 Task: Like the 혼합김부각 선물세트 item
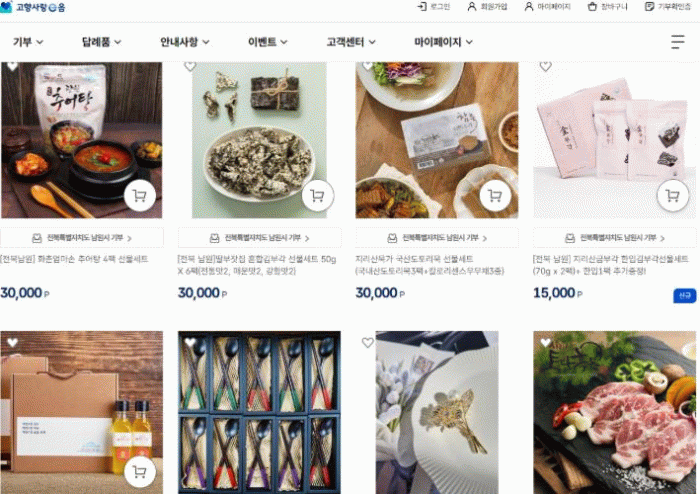(190, 67)
